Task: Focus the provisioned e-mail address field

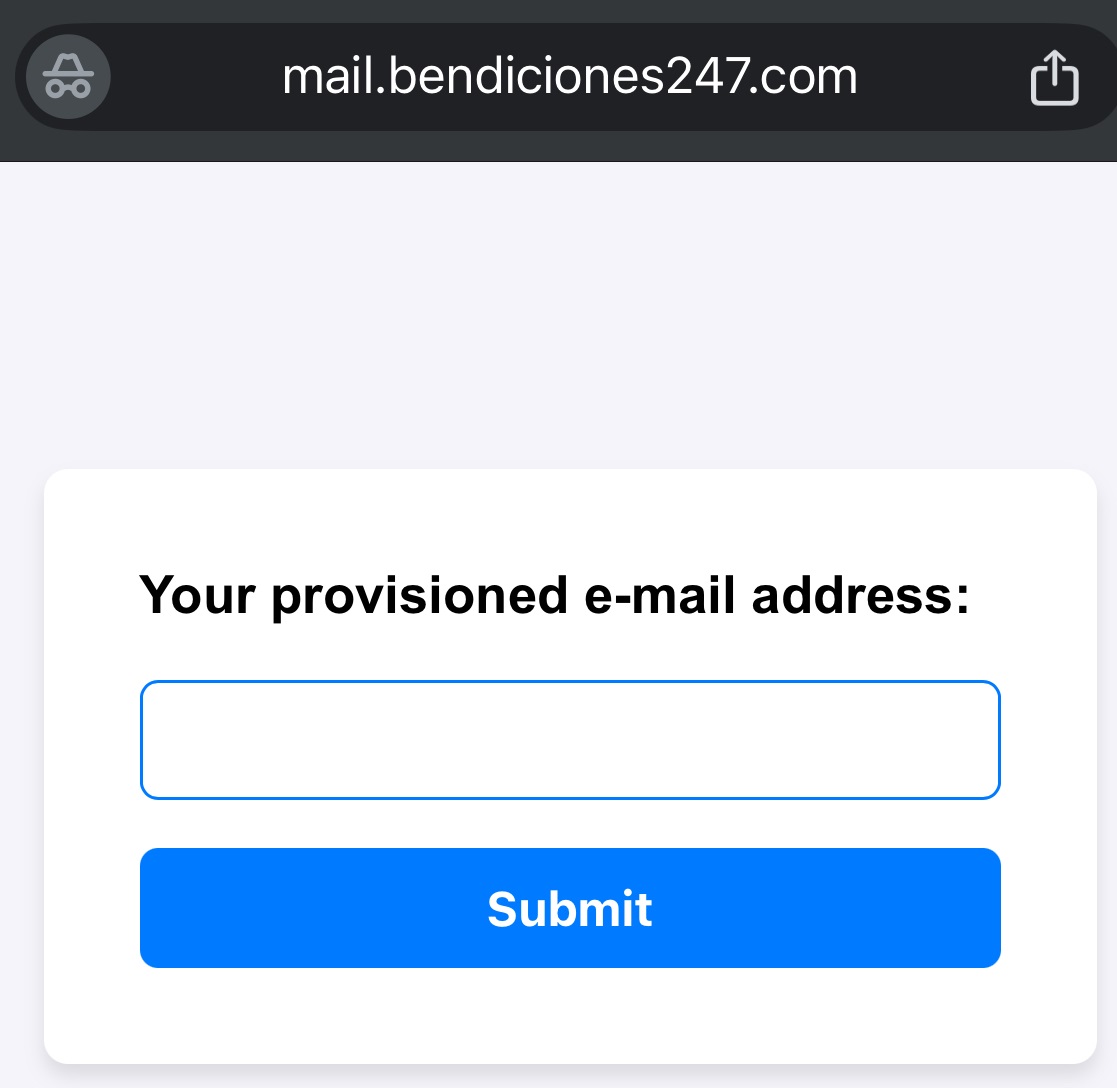Action: (x=570, y=740)
